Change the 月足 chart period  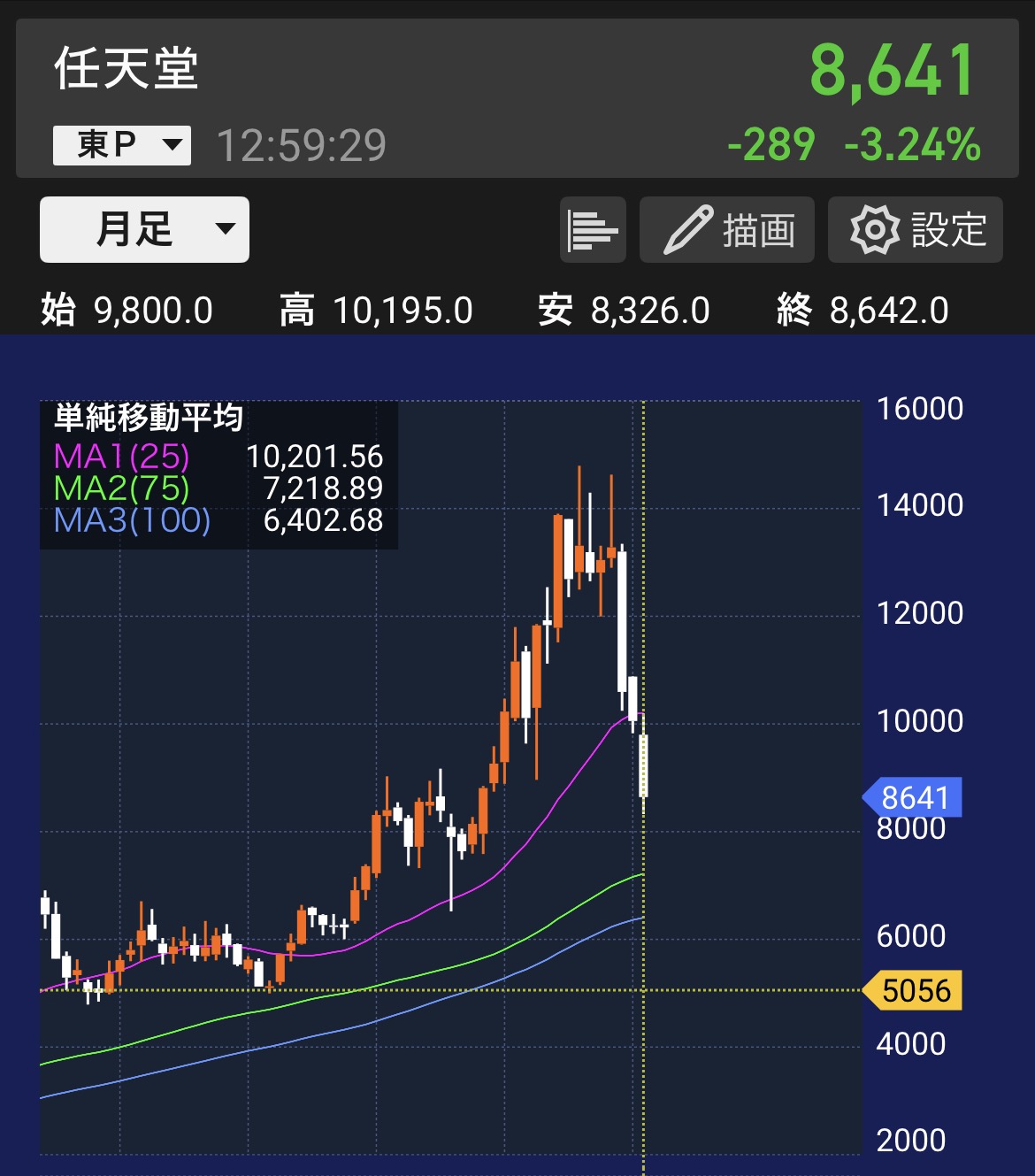click(144, 230)
